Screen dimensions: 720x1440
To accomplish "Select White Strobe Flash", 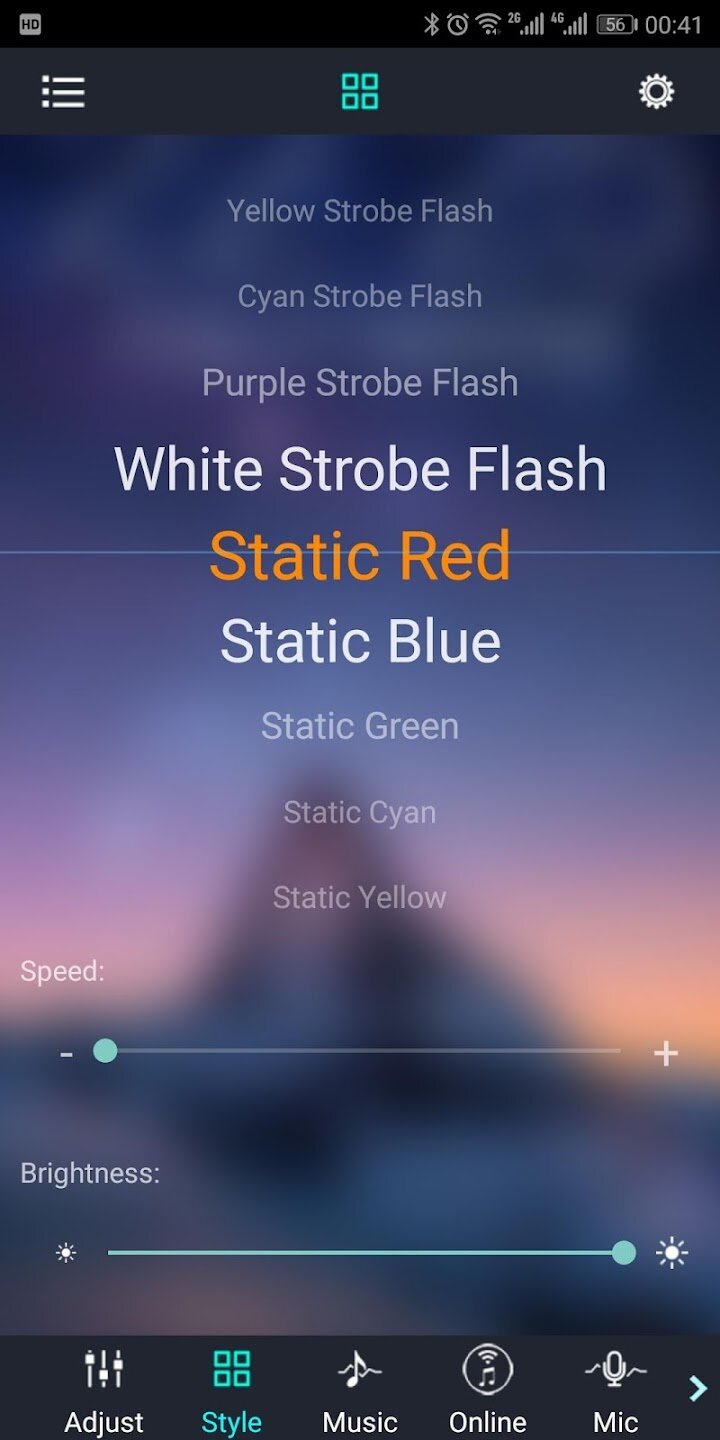I will (360, 469).
